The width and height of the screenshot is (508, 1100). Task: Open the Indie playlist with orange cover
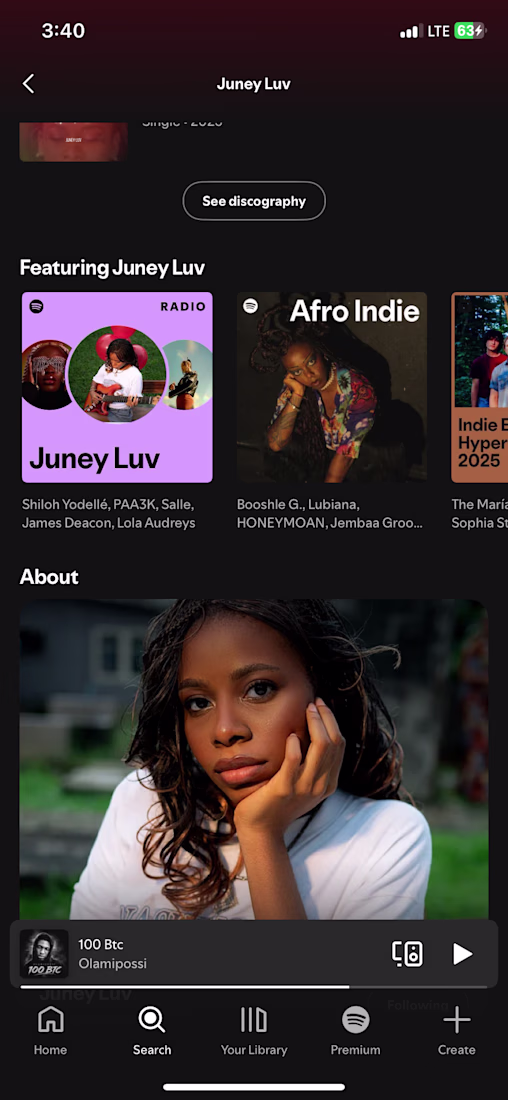pos(480,387)
